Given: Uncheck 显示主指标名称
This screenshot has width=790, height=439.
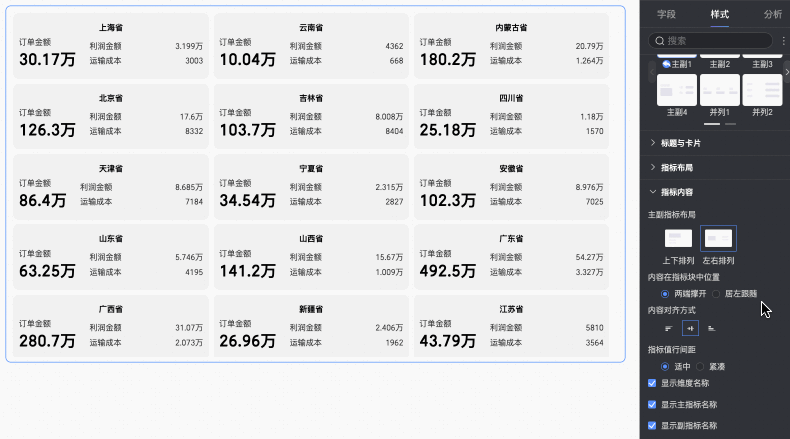Looking at the screenshot, I should (654, 404).
